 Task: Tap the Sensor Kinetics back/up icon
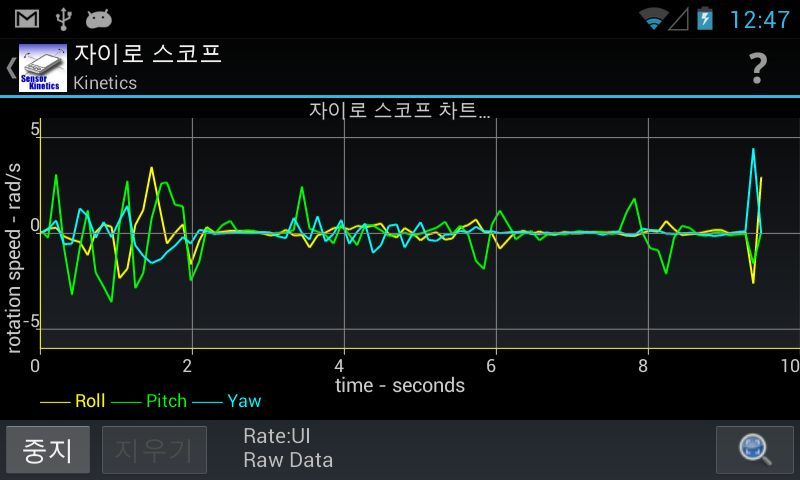click(x=38, y=68)
